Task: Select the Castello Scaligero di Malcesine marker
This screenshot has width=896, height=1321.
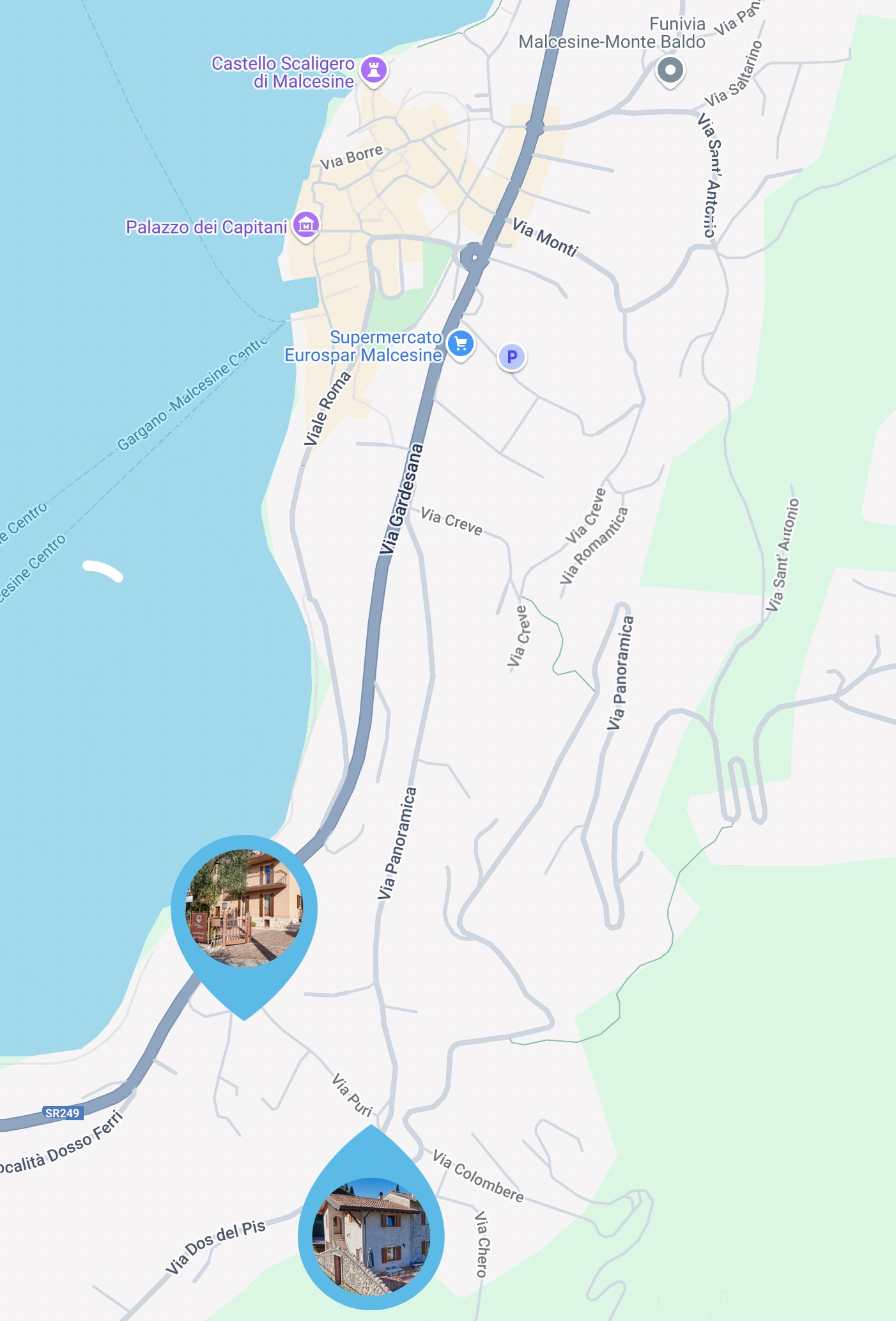Action: 375,69
